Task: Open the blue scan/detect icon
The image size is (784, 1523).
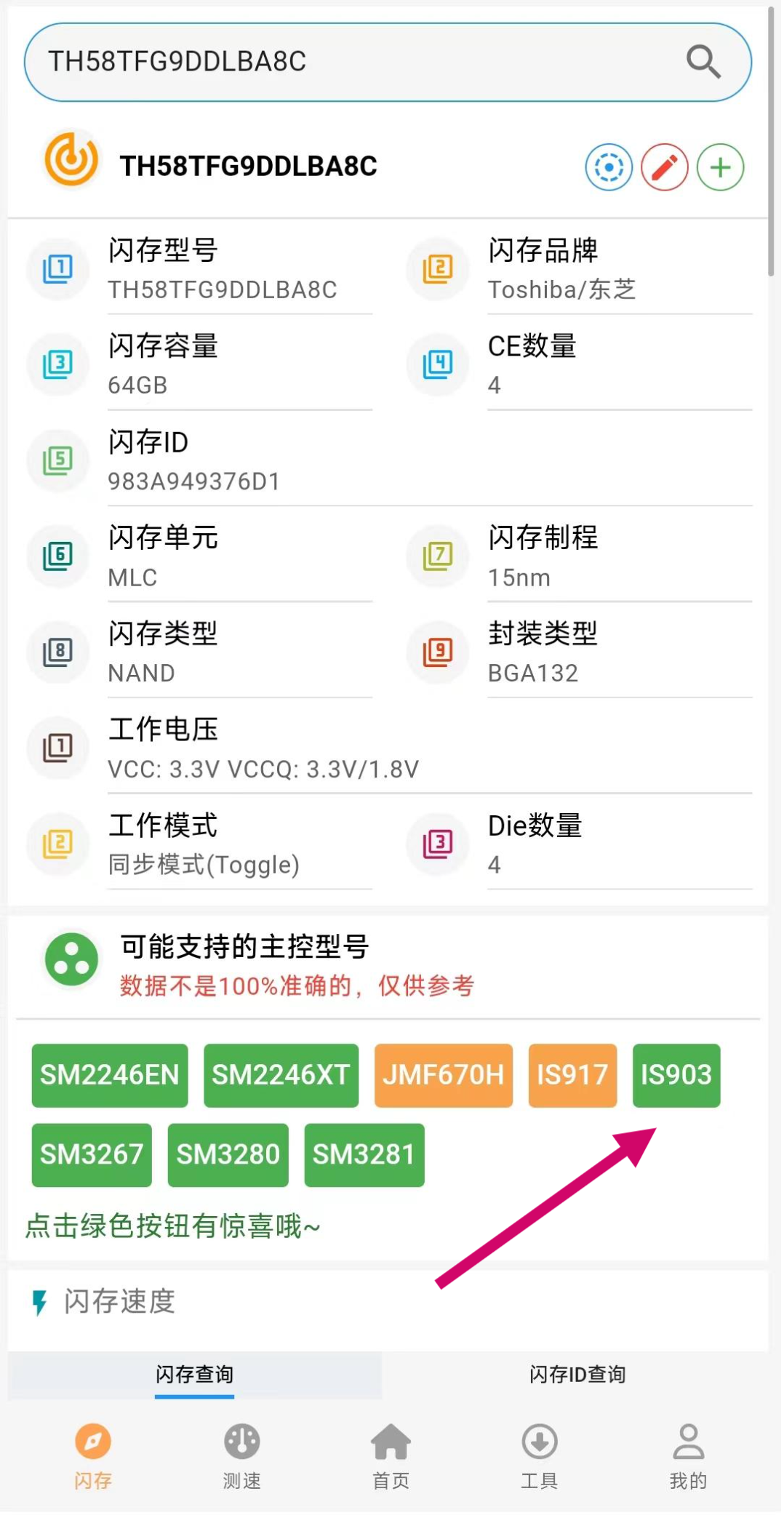Action: [608, 167]
